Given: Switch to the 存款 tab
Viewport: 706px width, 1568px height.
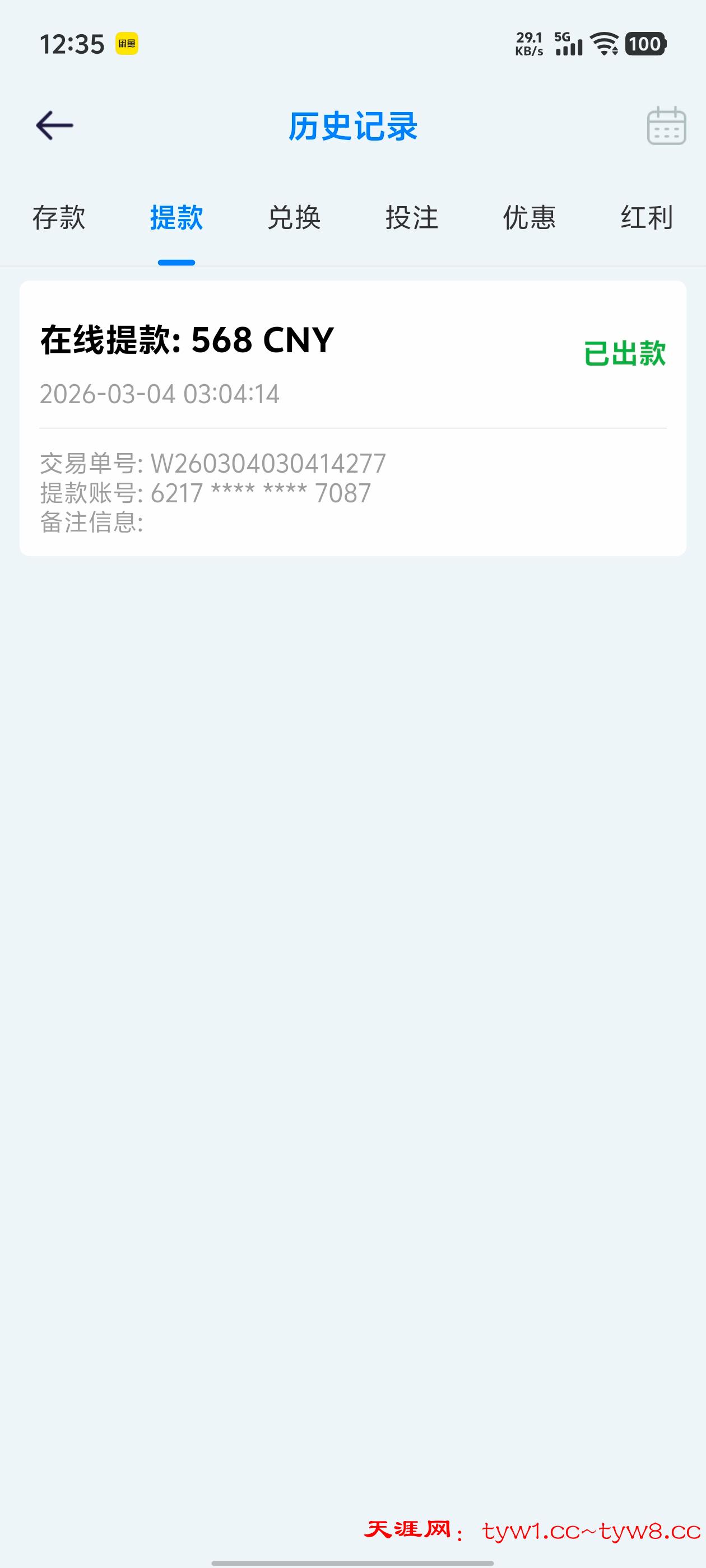Looking at the screenshot, I should click(59, 218).
